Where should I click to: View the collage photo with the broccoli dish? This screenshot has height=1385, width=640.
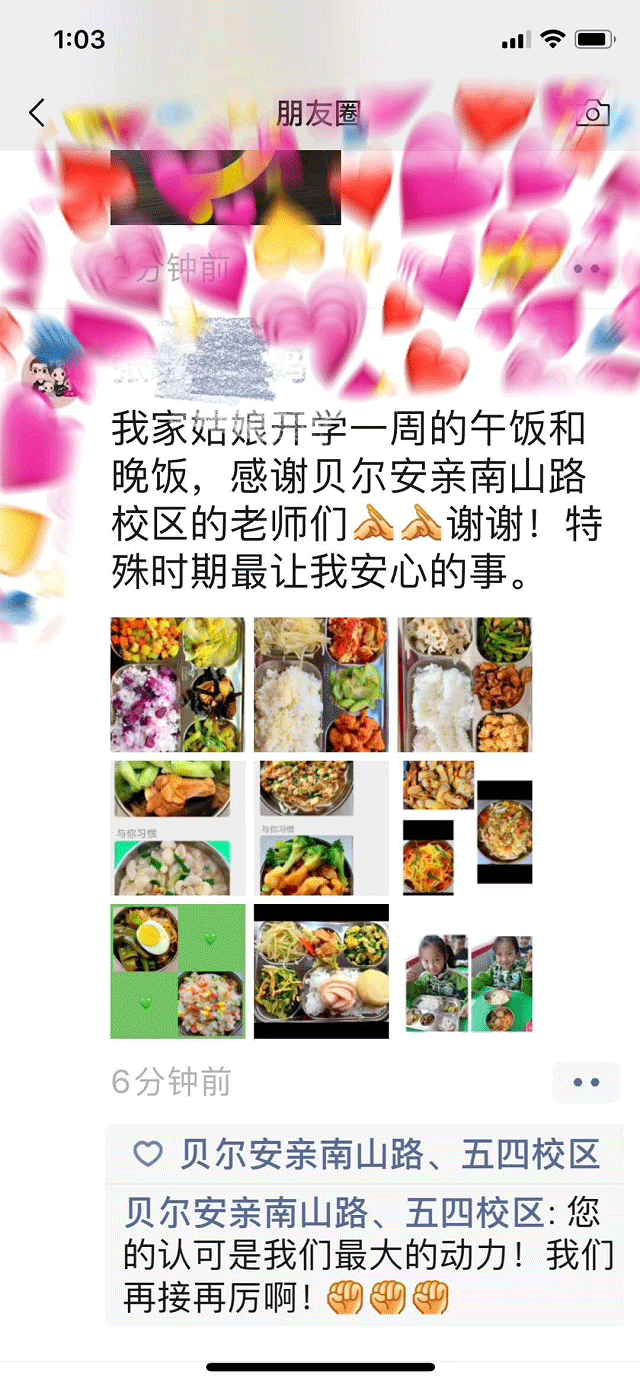(321, 828)
